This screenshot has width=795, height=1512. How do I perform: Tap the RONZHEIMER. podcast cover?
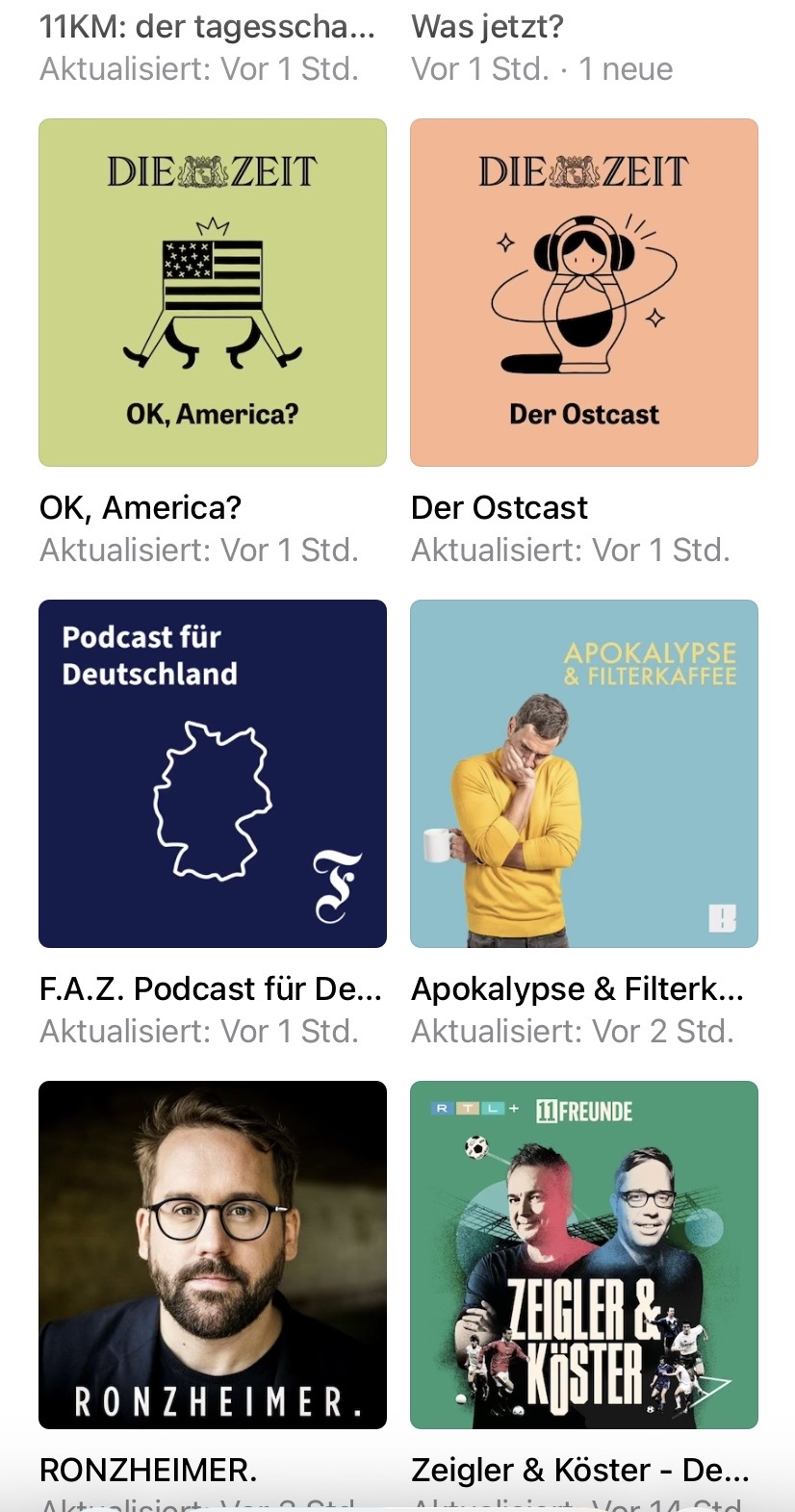212,1254
